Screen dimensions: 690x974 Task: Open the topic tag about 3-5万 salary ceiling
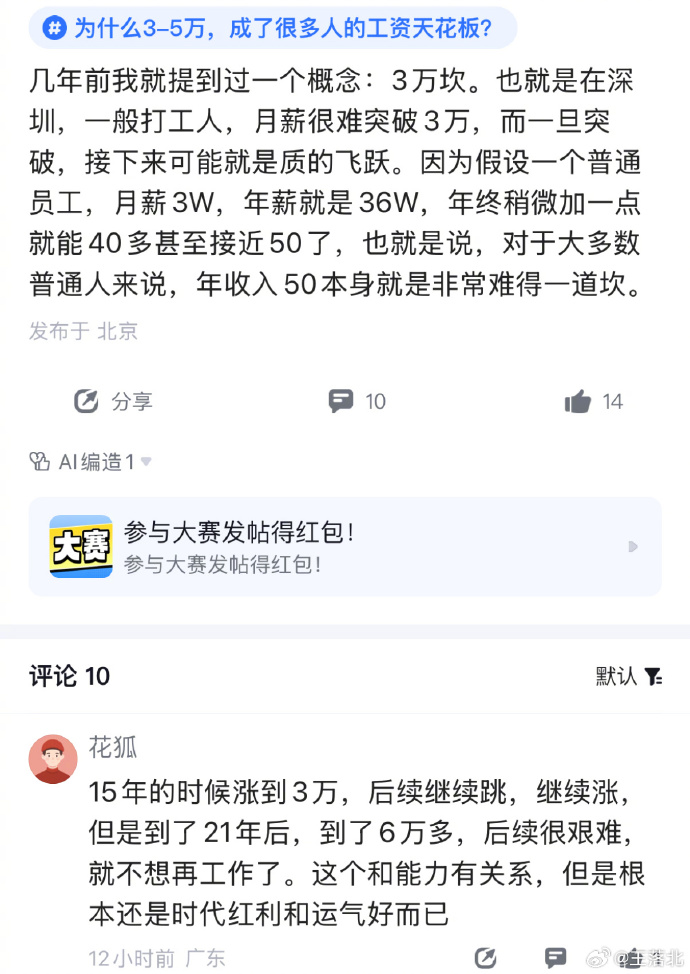(272, 28)
